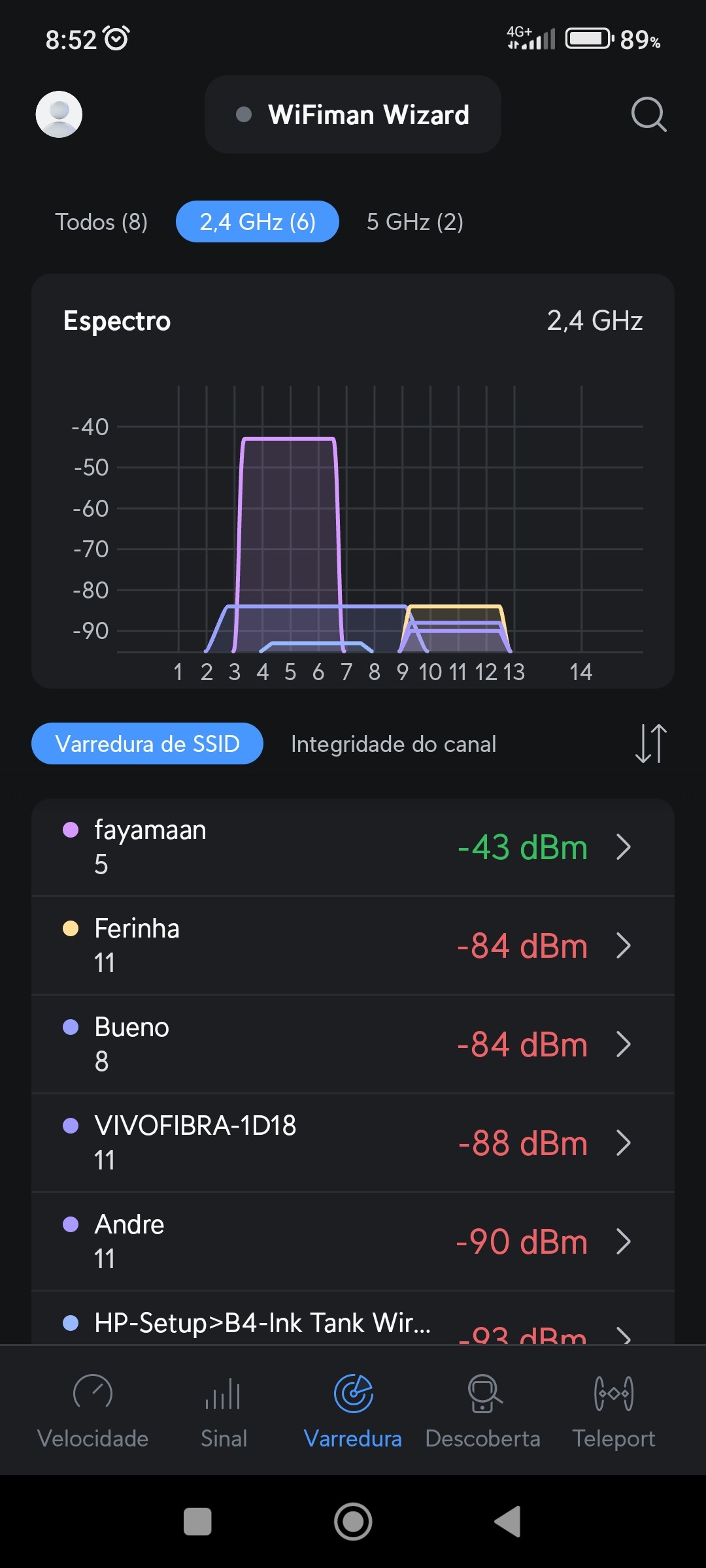
Task: Switch to the Todos (8) filter
Action: pyautogui.click(x=101, y=222)
